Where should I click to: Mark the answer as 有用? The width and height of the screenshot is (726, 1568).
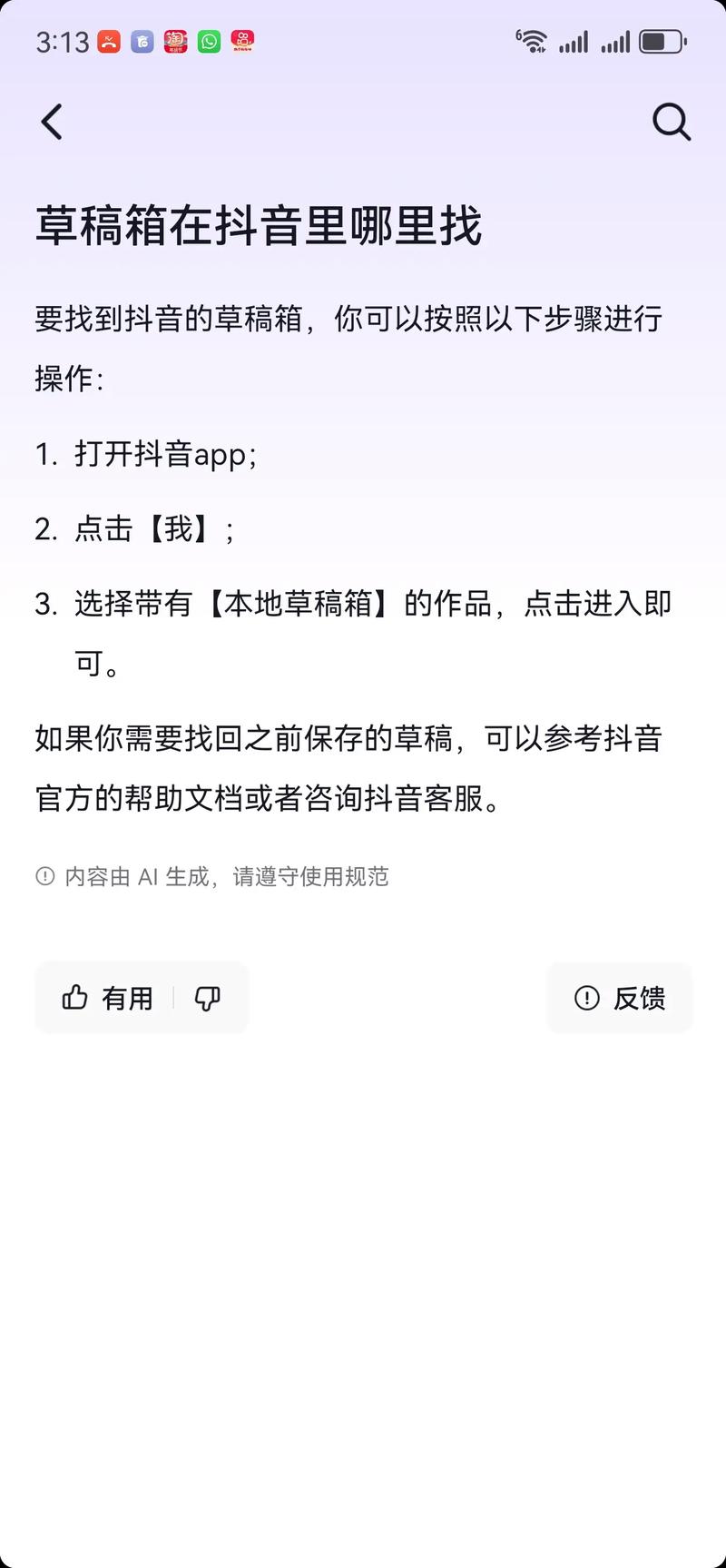107,998
